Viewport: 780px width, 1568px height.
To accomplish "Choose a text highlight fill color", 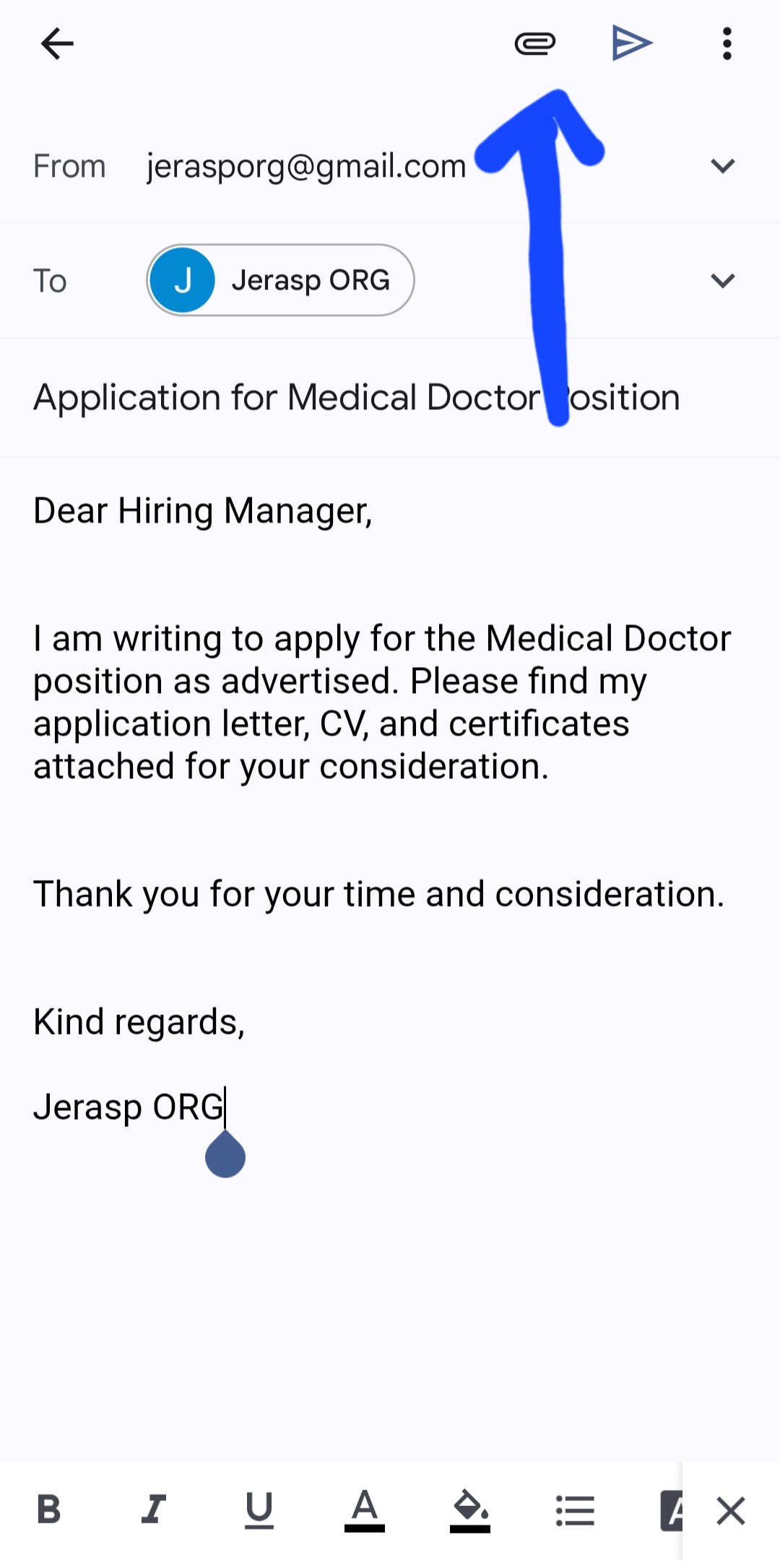I will (x=469, y=1509).
